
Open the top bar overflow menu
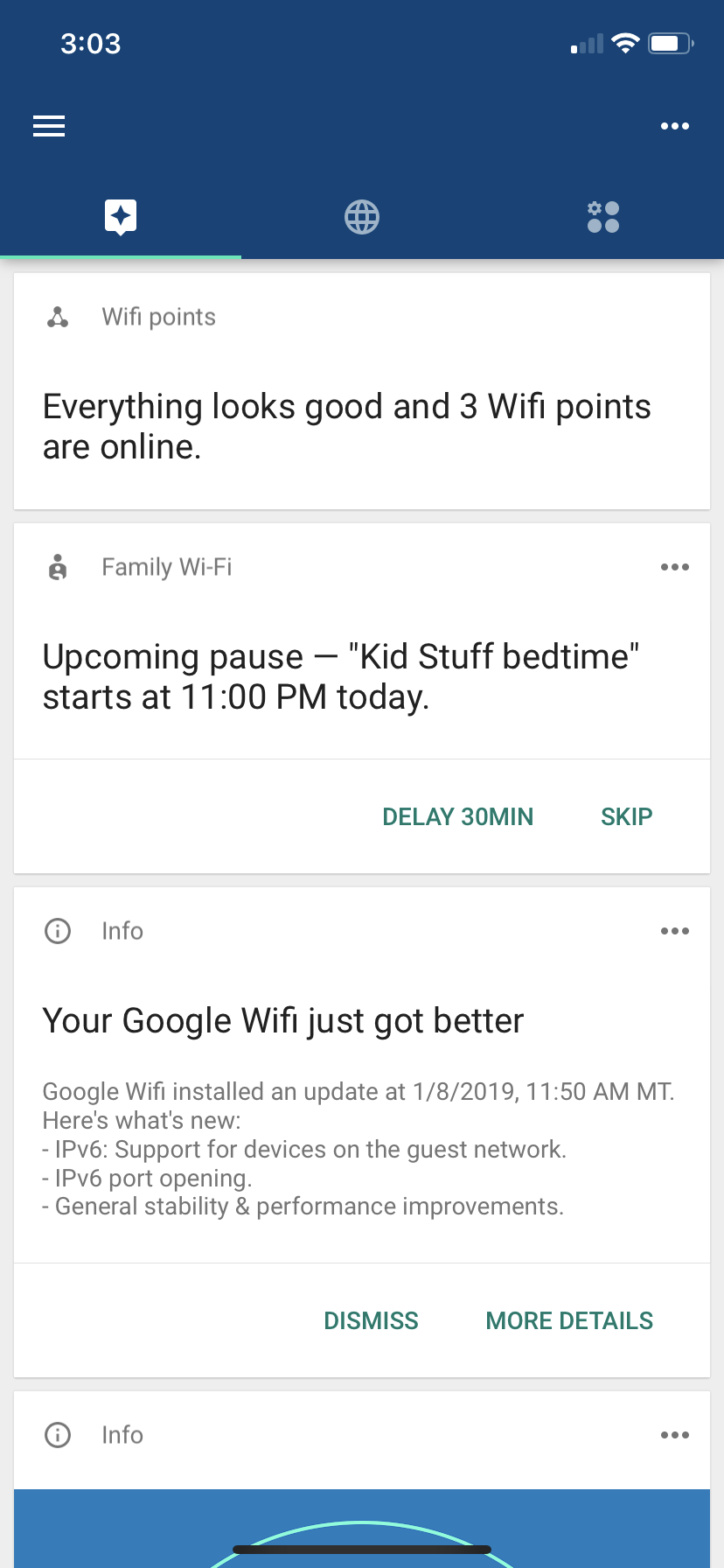tap(674, 126)
